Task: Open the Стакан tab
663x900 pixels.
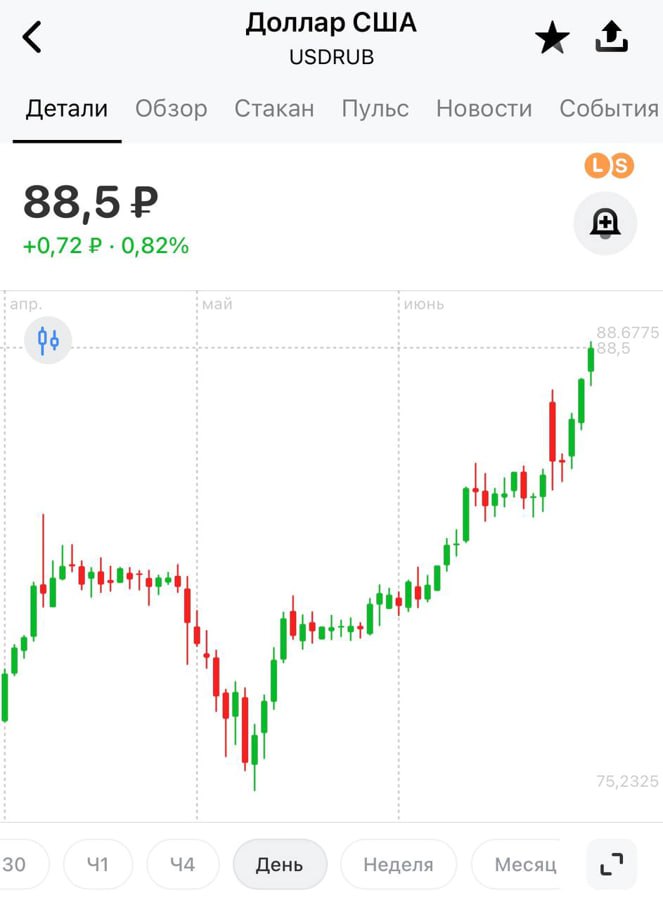Action: click(274, 109)
